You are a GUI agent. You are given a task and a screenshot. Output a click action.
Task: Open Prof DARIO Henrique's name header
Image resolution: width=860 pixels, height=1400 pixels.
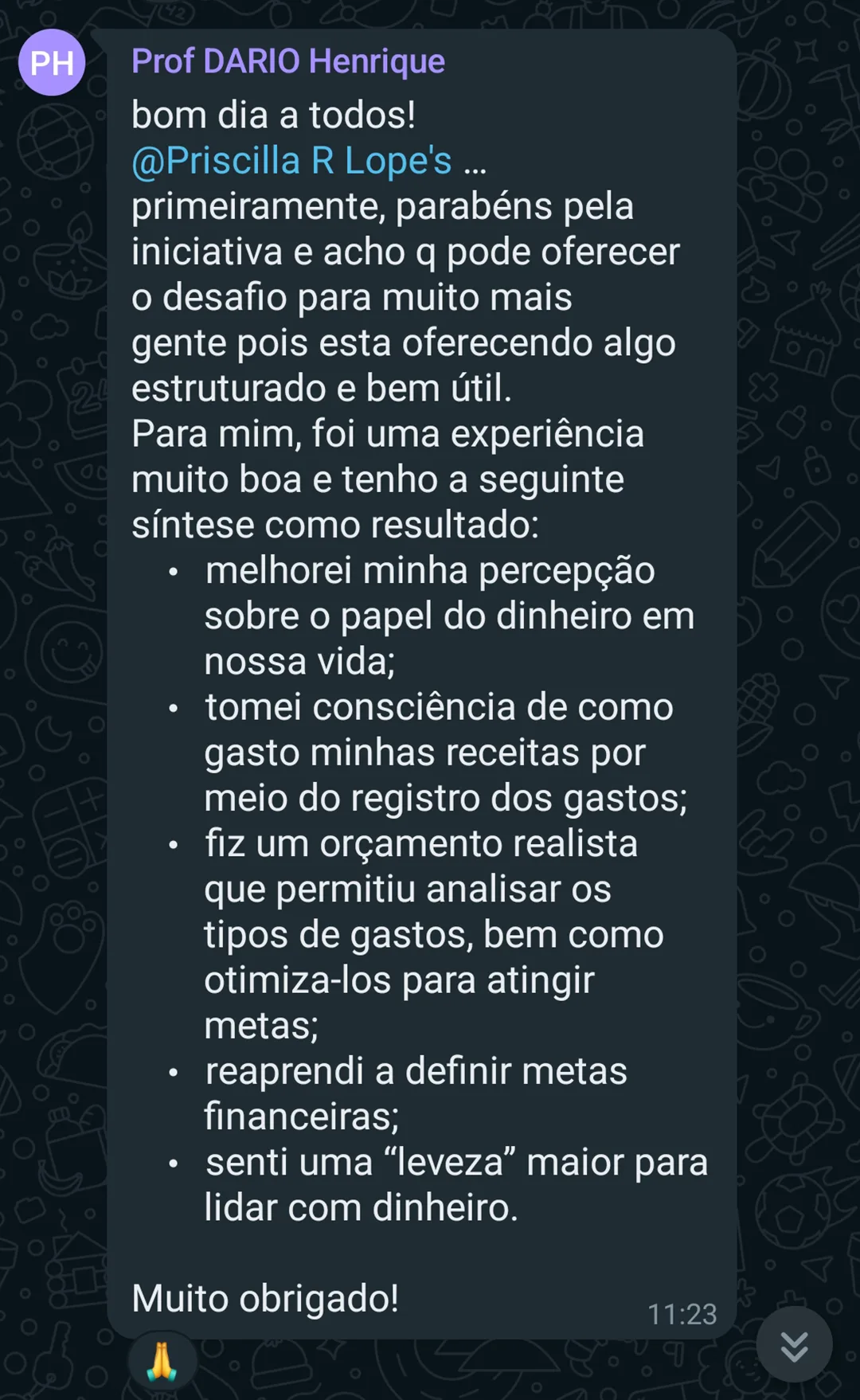287,61
